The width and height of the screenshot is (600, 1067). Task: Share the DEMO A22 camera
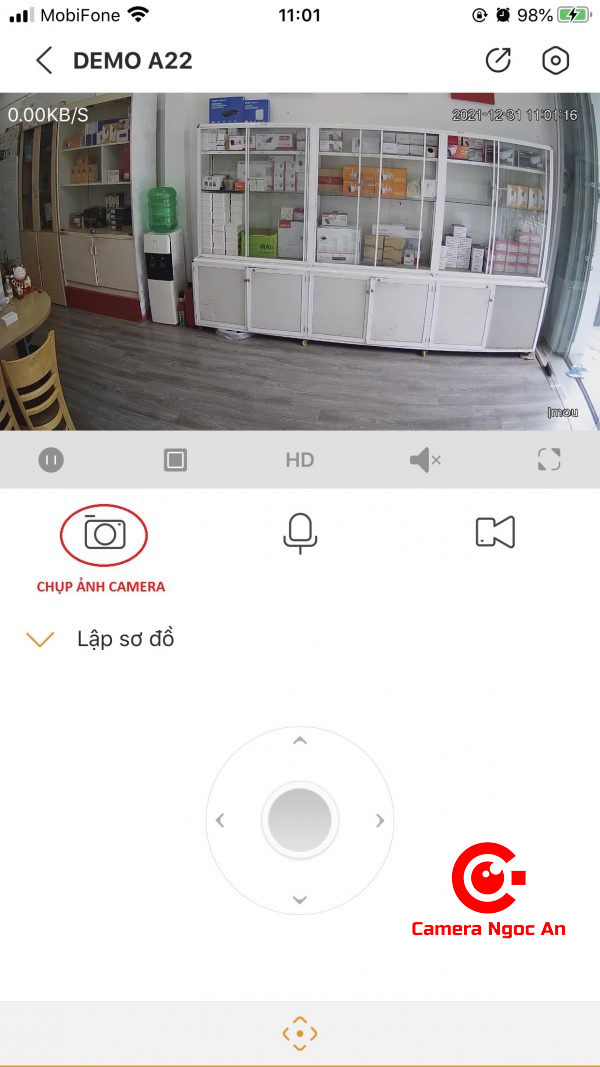(498, 61)
